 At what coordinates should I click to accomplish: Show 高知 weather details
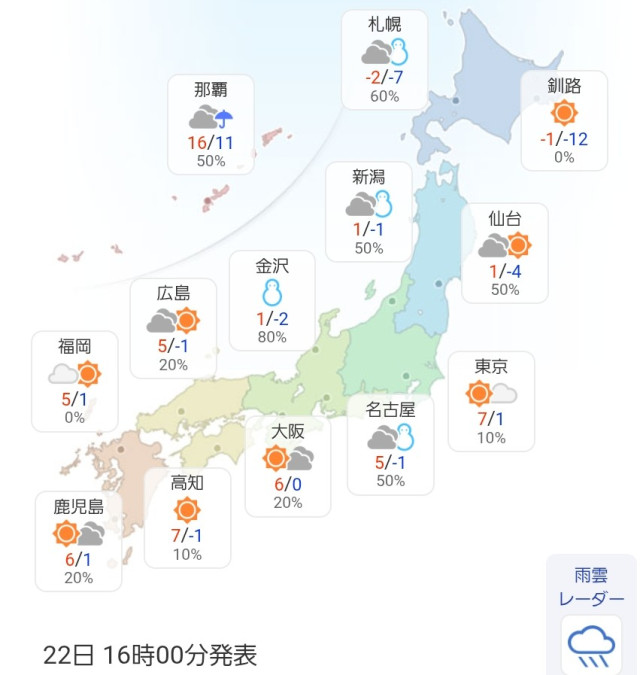187,517
